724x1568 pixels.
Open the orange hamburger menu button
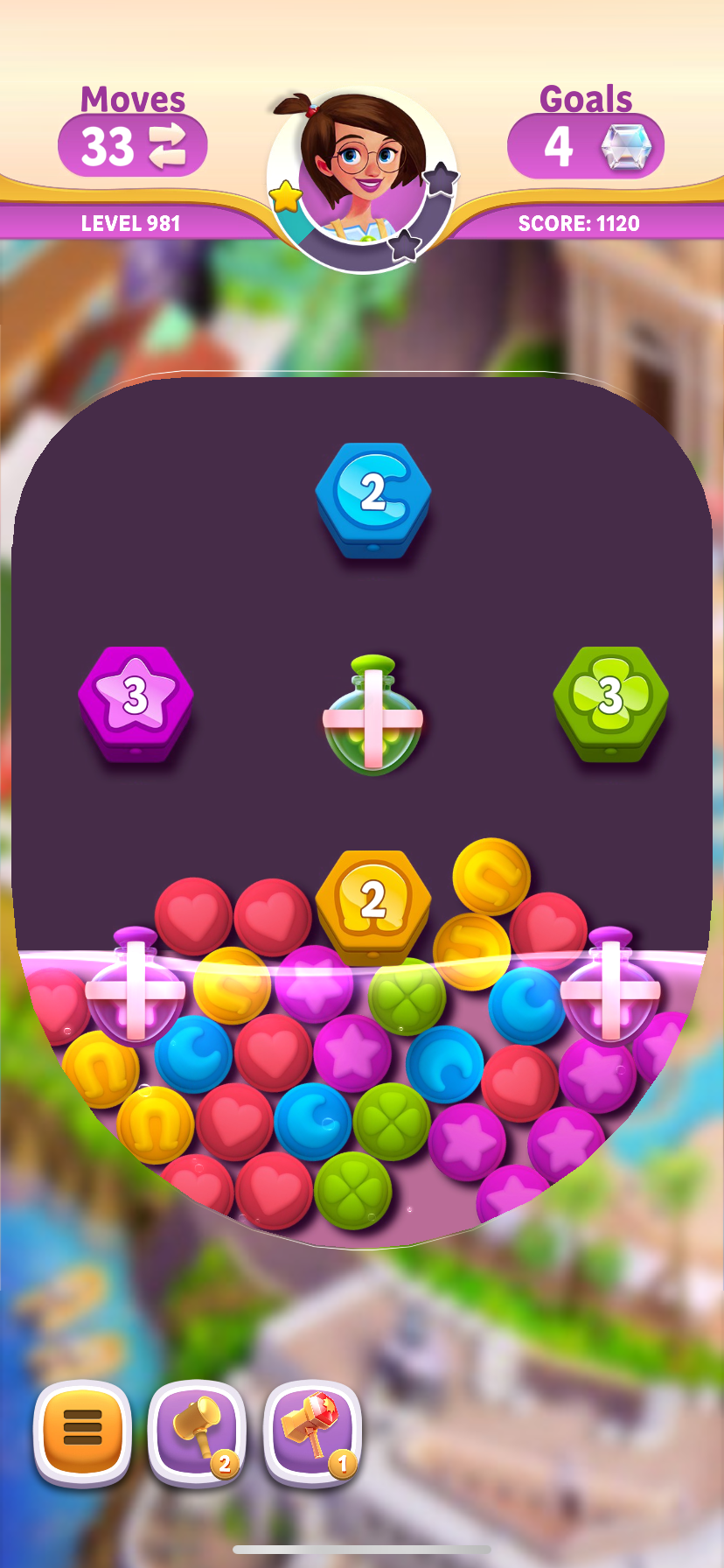click(x=82, y=1432)
